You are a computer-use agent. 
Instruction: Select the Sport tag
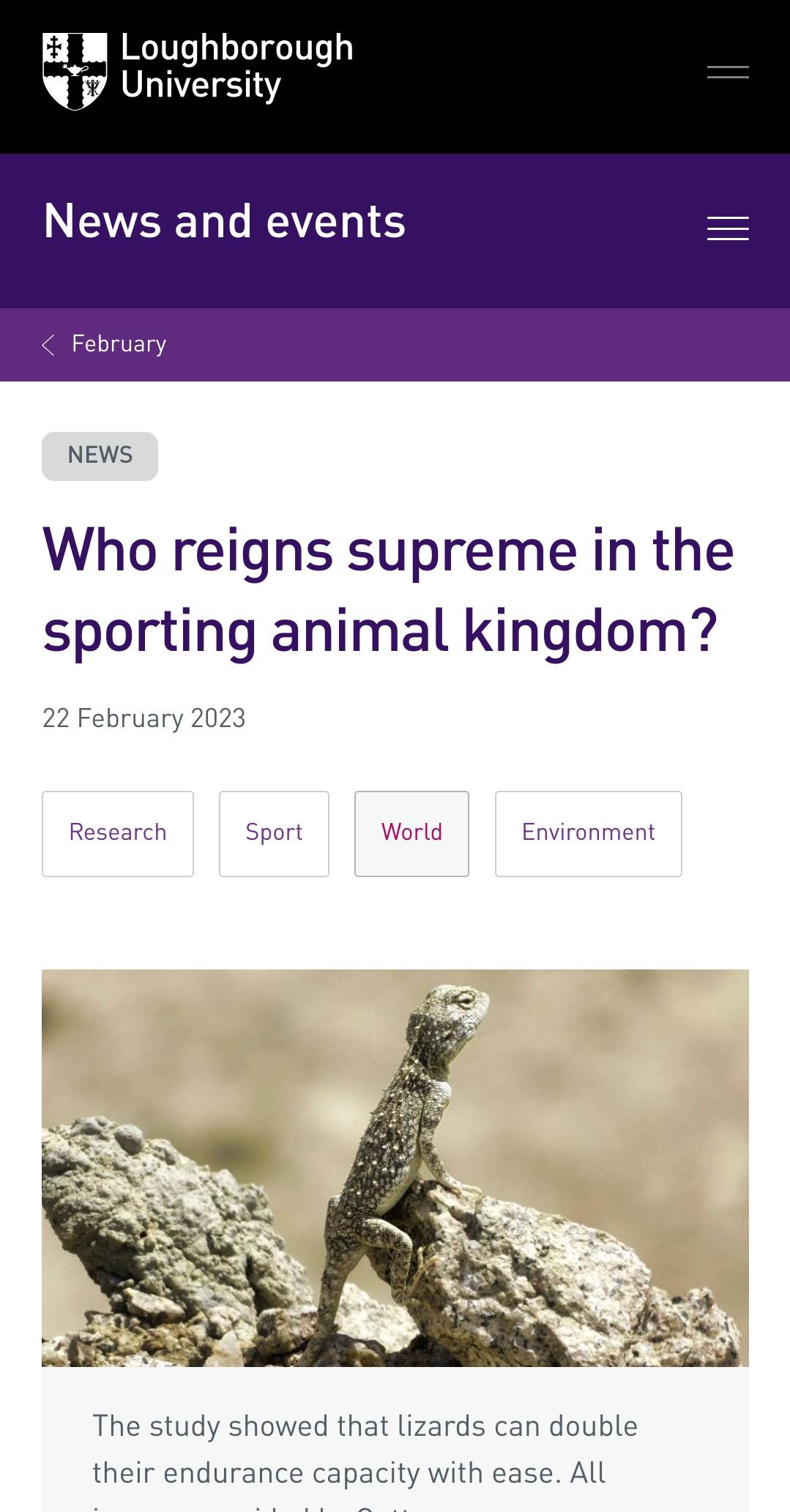coord(274,833)
